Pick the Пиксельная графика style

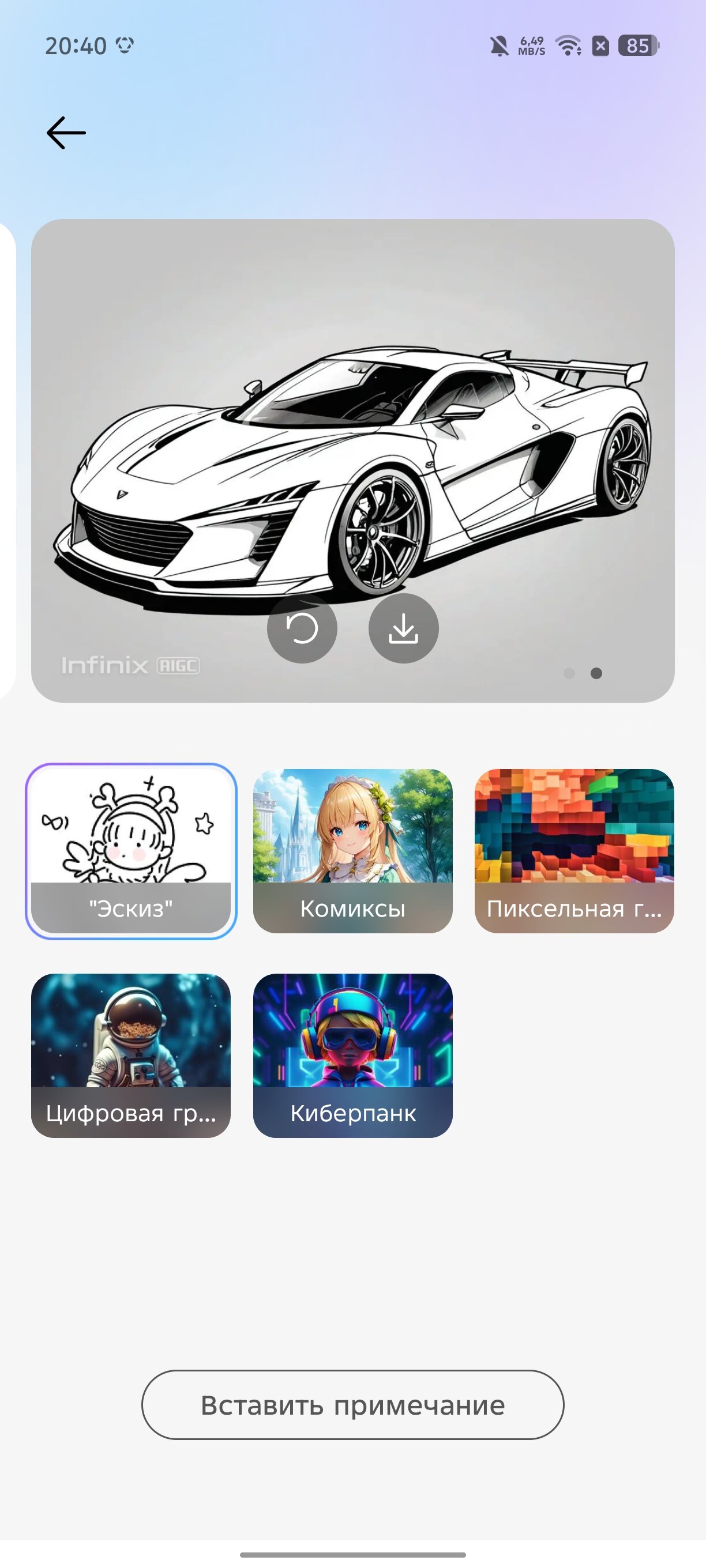[574, 851]
